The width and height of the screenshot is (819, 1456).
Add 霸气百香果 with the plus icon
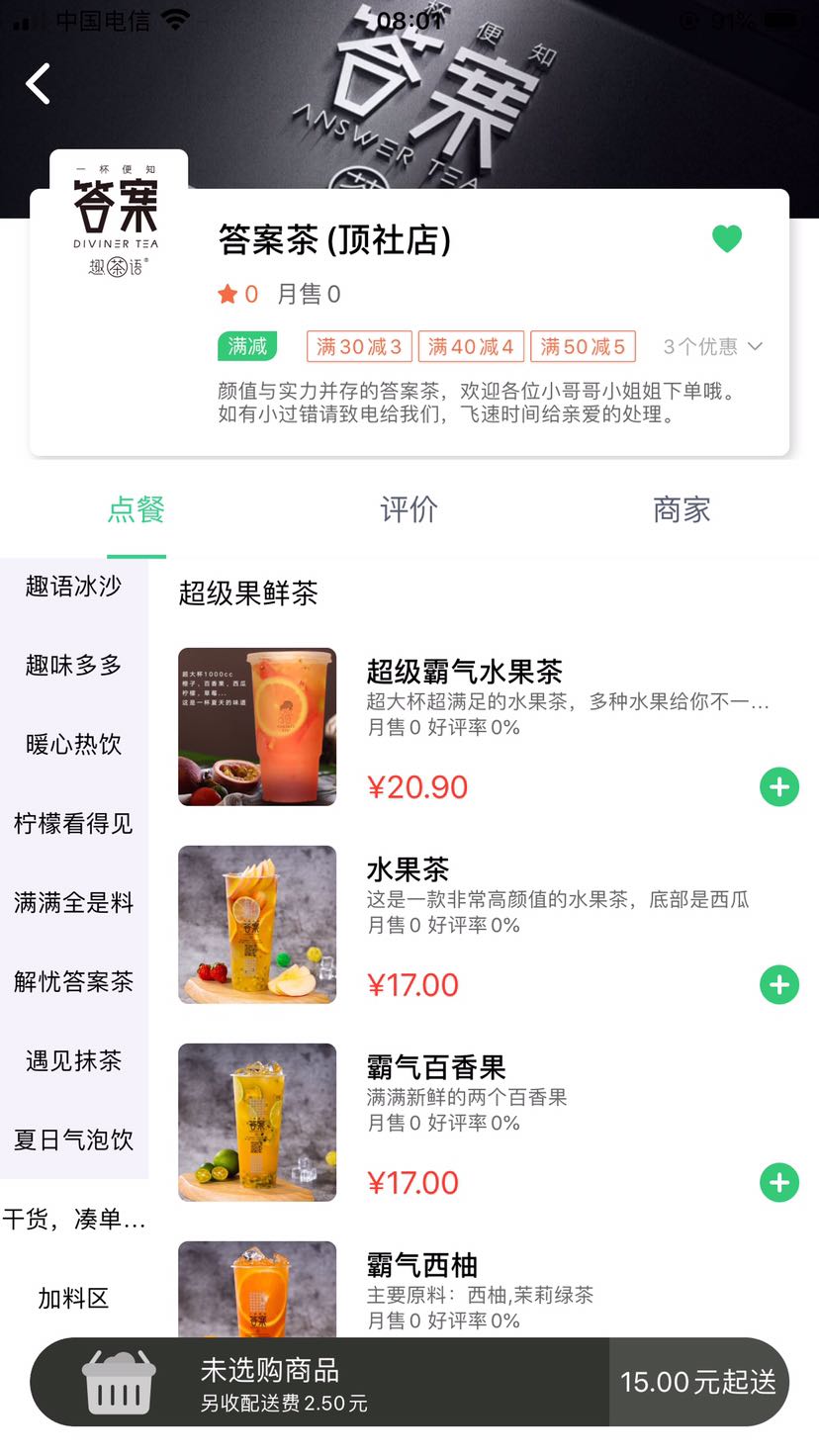(x=778, y=1182)
